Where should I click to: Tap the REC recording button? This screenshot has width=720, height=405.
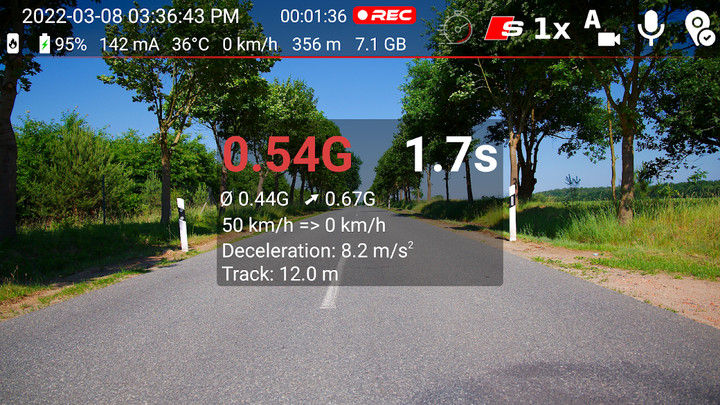point(384,17)
